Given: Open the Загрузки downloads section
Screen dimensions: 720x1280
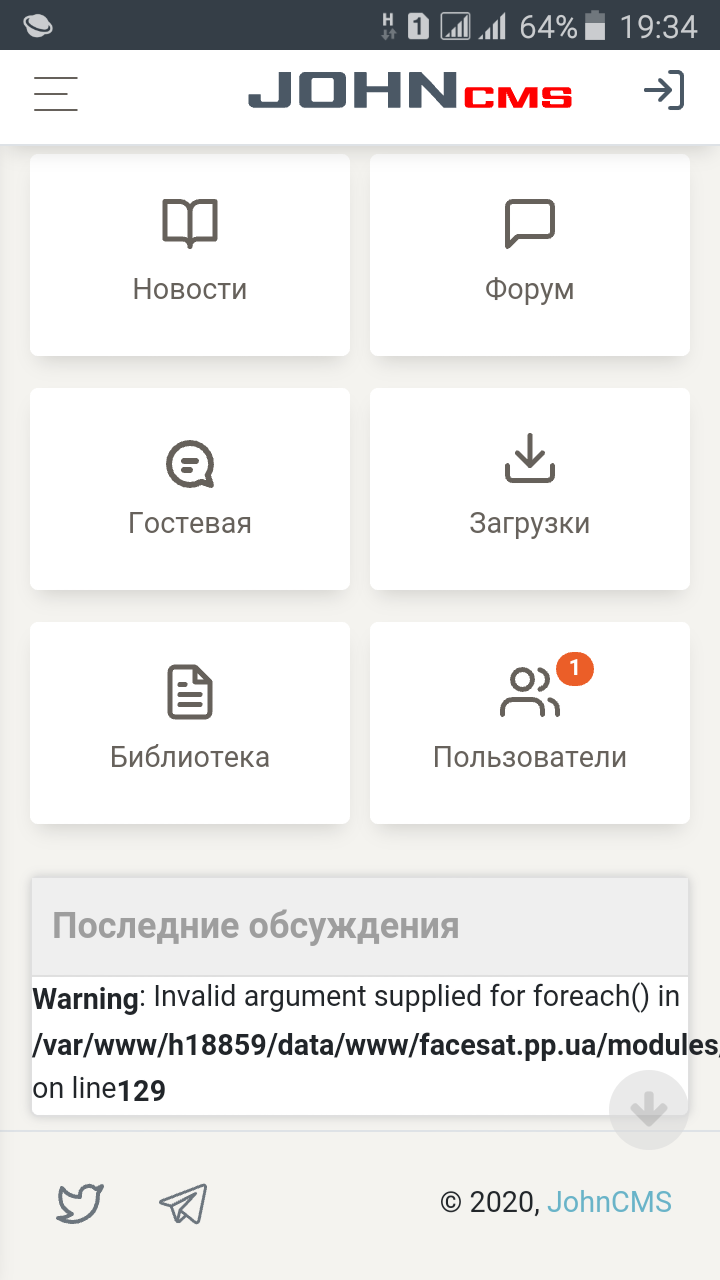Looking at the screenshot, I should (x=529, y=488).
